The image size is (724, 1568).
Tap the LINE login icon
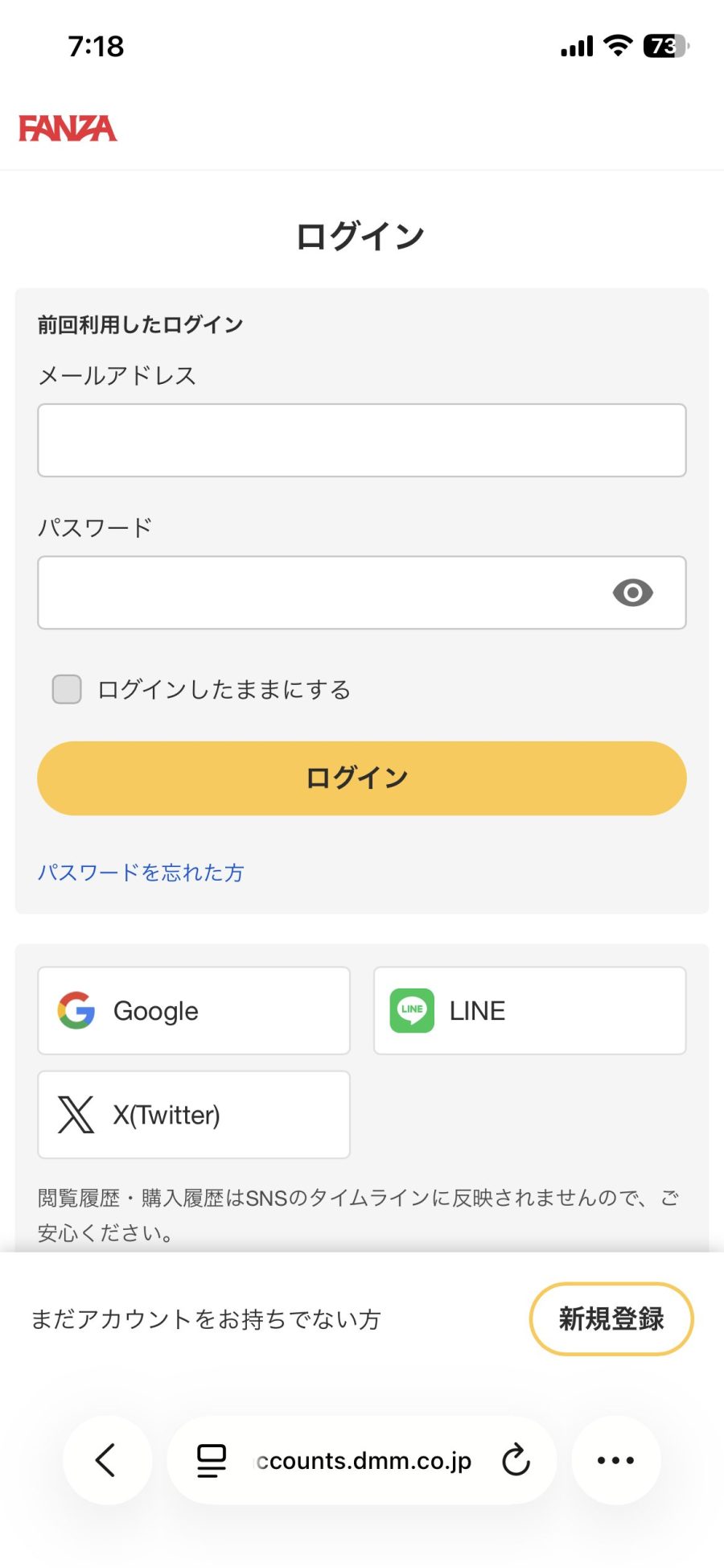[x=412, y=1010]
